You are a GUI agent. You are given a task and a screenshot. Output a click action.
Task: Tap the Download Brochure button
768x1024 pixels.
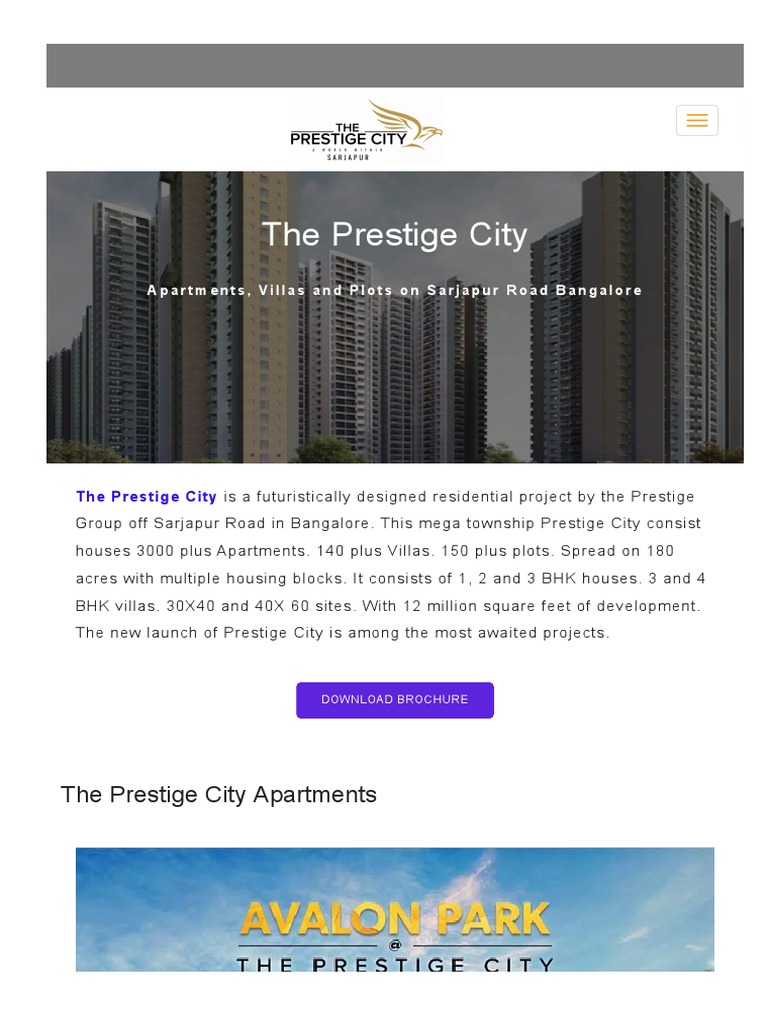coord(394,700)
